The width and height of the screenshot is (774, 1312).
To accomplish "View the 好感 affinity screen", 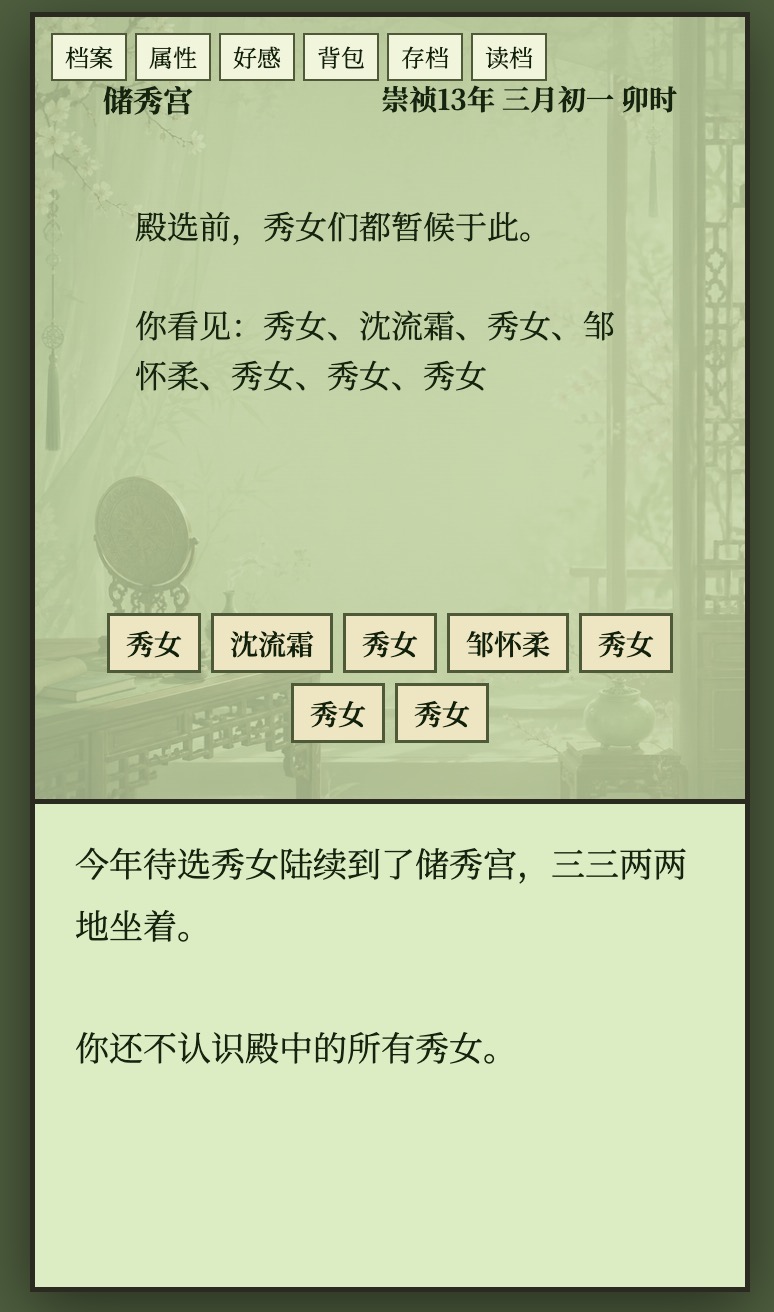I will (257, 57).
